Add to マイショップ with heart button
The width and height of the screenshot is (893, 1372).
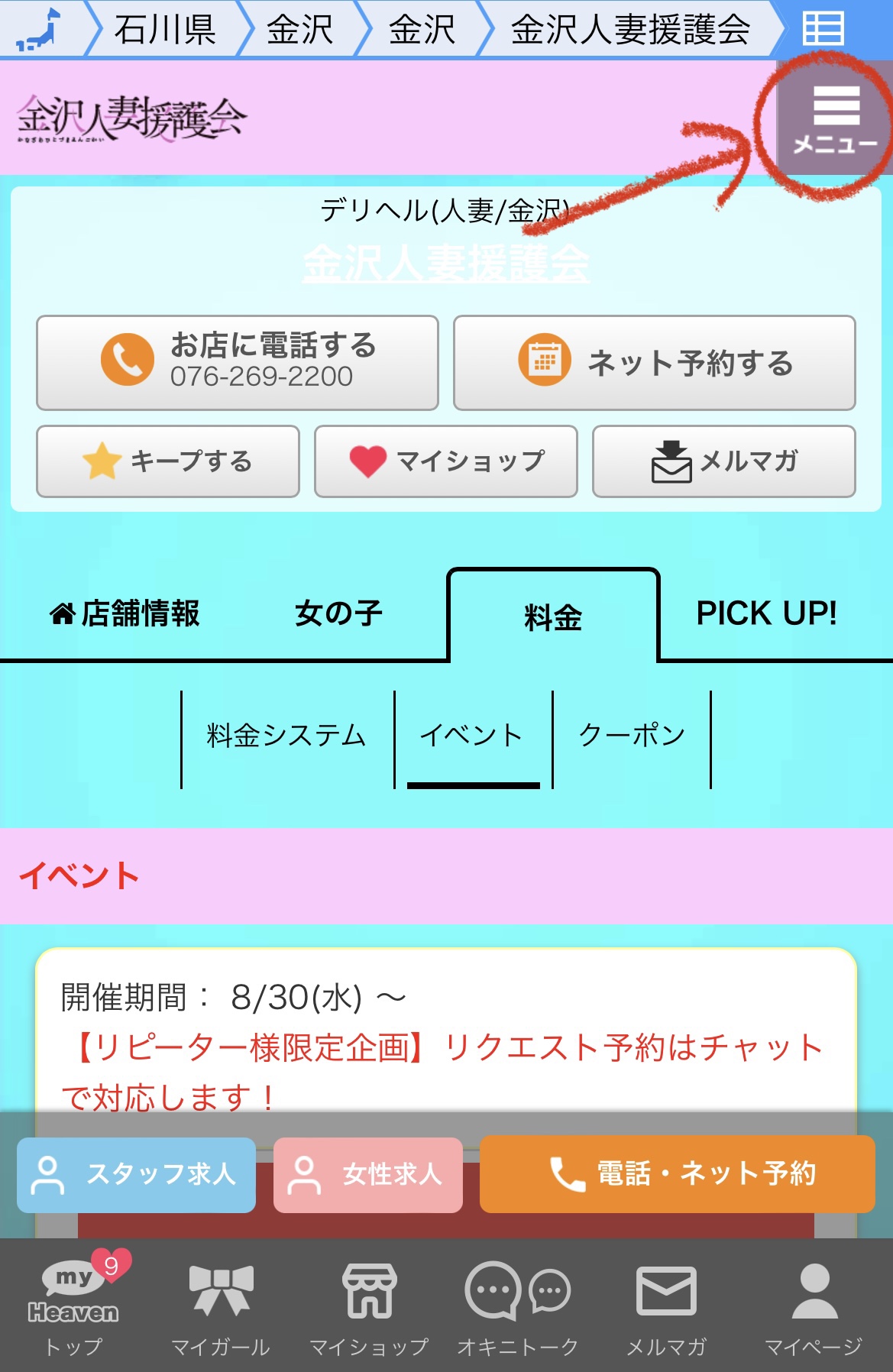[446, 461]
